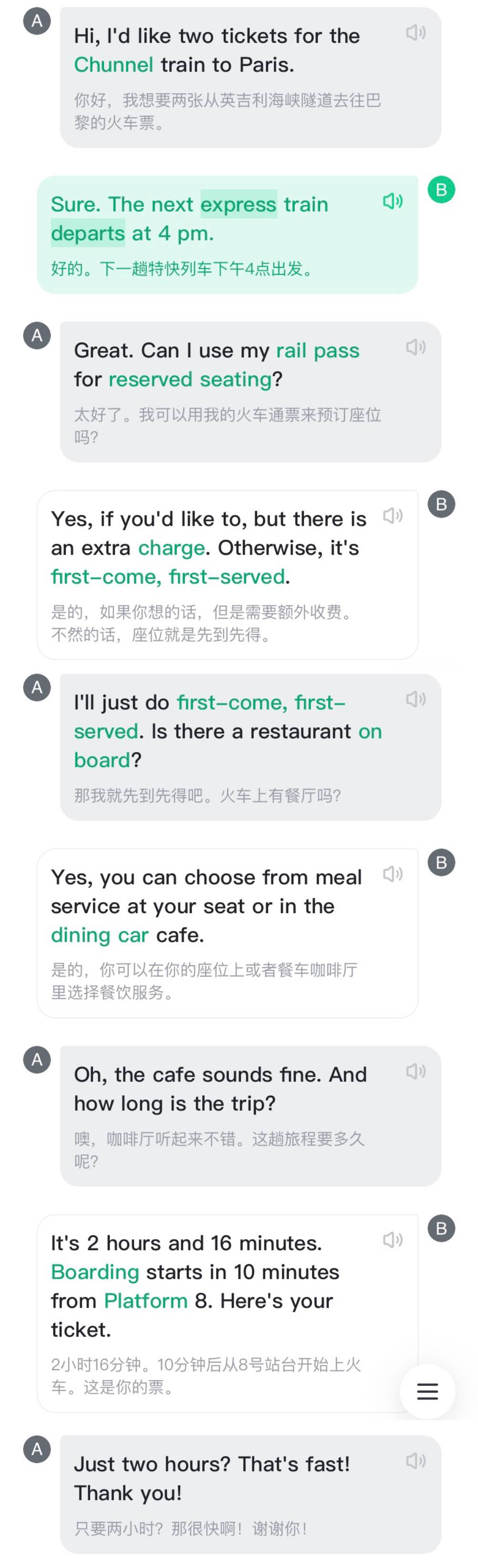The image size is (478, 1568).
Task: Look up the highlighted phrase "reserved seating"
Action: tap(190, 380)
